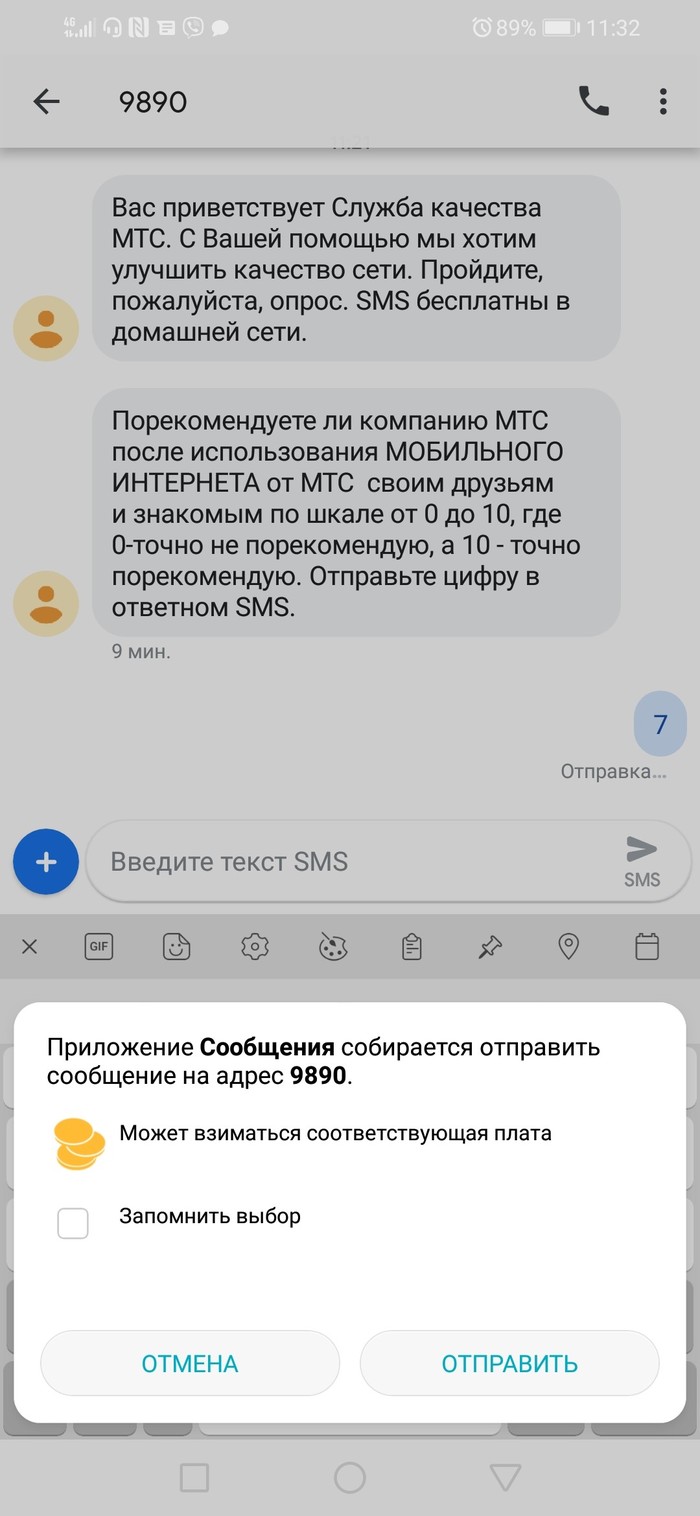Tap the send SMS arrow
The width and height of the screenshot is (700, 1516).
pos(641,859)
